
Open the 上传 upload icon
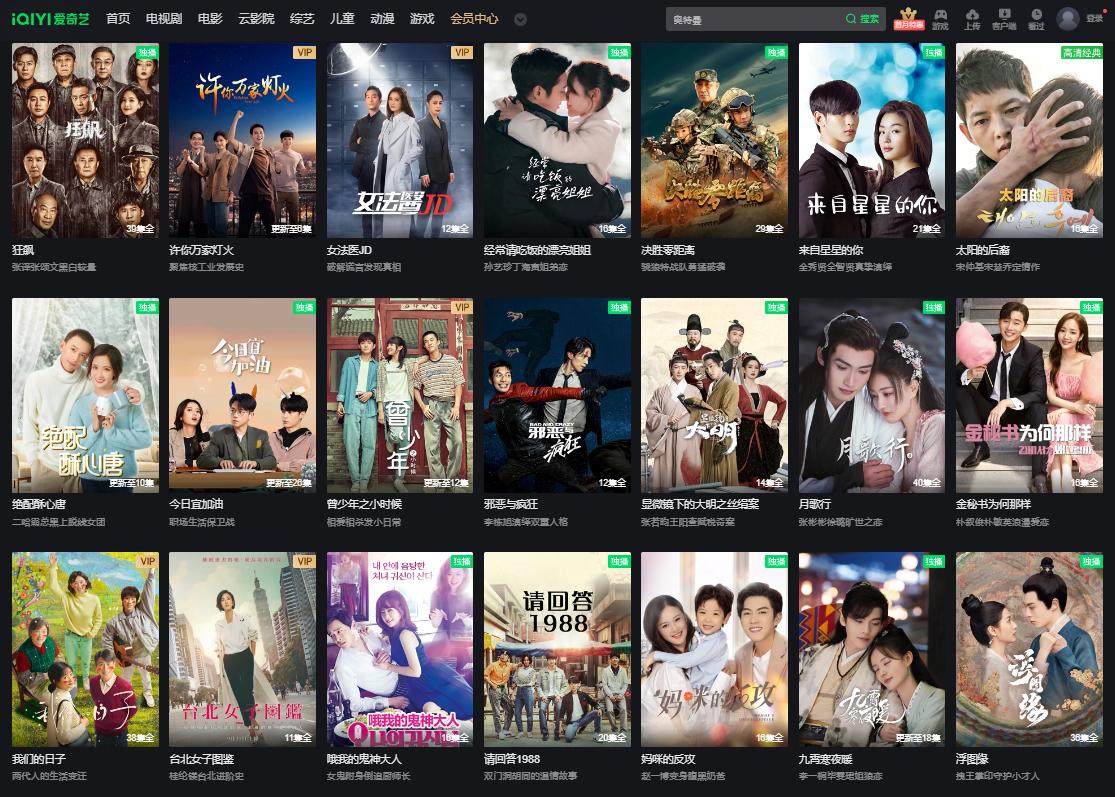tap(972, 18)
